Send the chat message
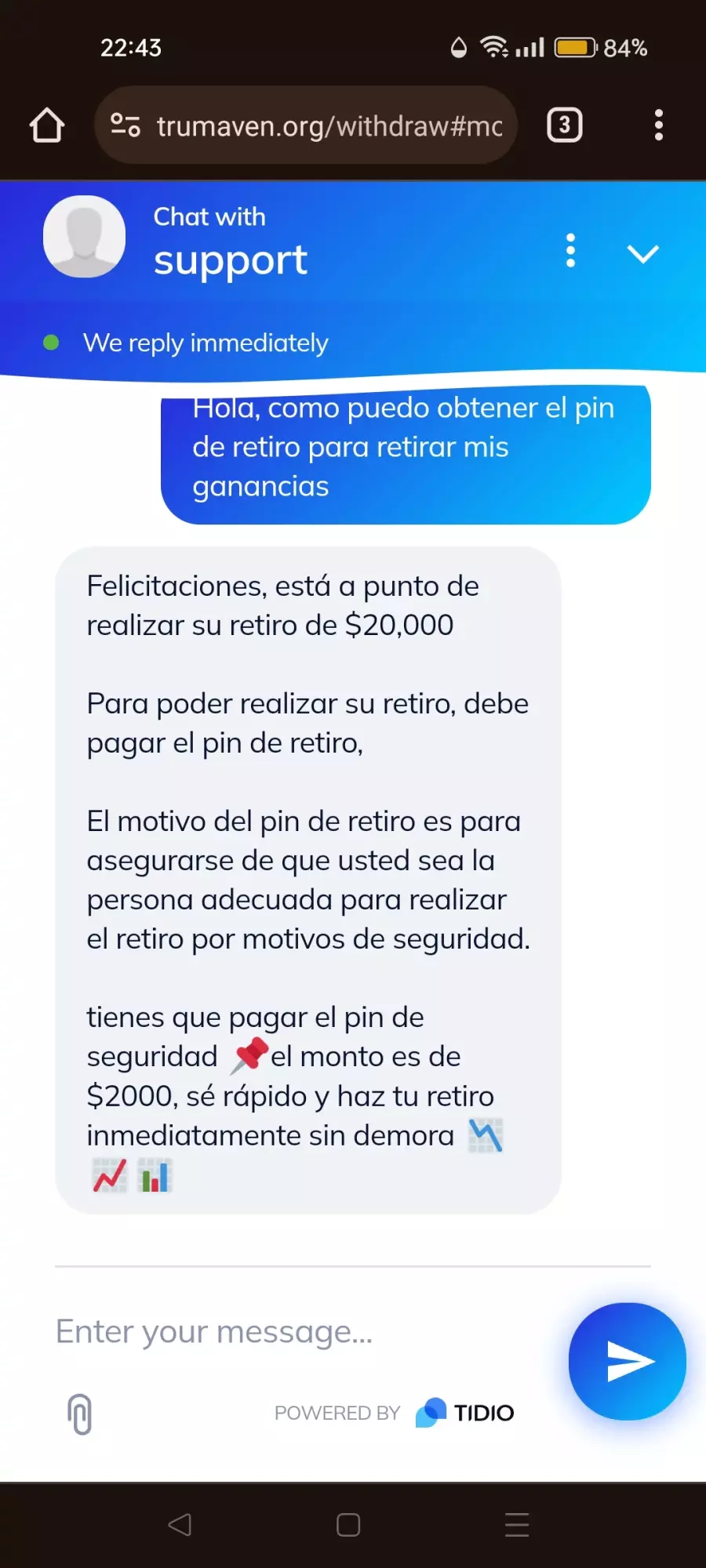The width and height of the screenshot is (706, 1568). (x=628, y=1361)
